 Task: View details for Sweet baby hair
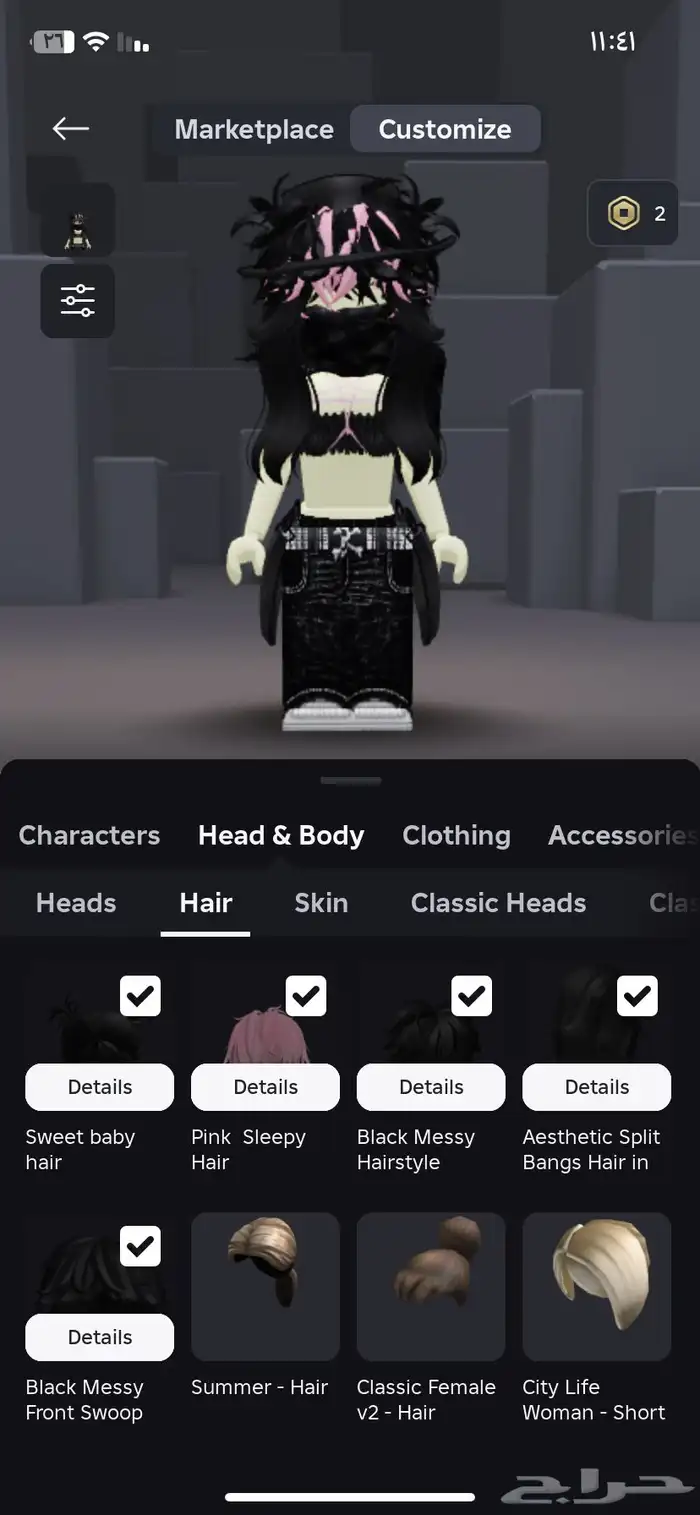tap(99, 1087)
